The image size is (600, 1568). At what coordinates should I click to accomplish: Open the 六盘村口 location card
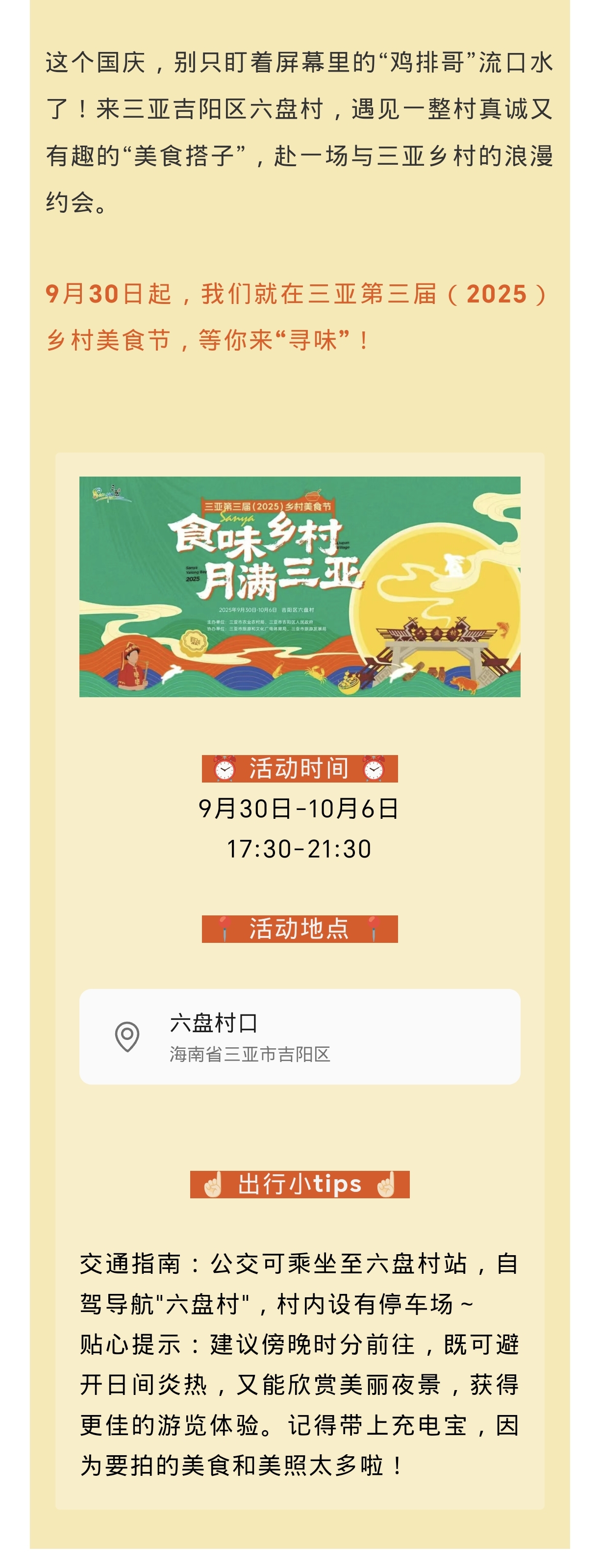300,1036
